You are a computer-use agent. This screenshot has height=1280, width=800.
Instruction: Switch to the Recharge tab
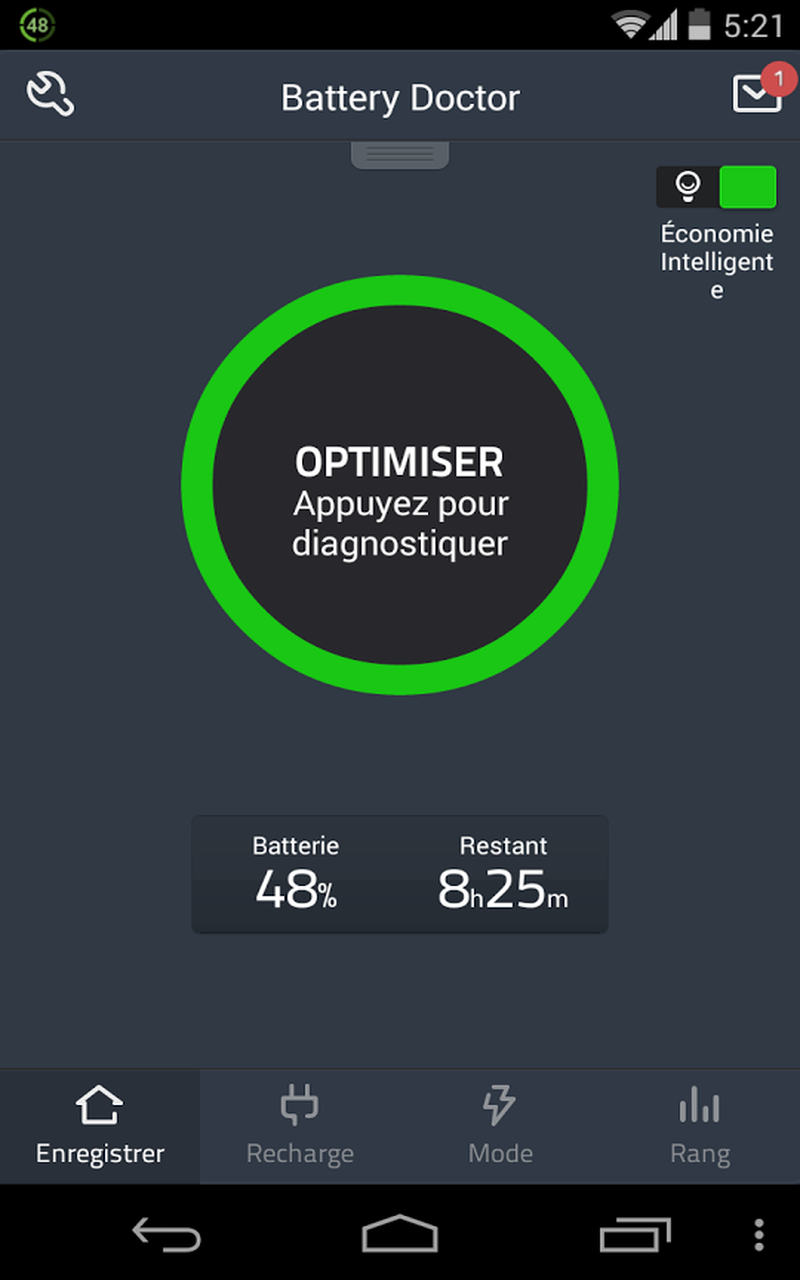coord(300,1127)
